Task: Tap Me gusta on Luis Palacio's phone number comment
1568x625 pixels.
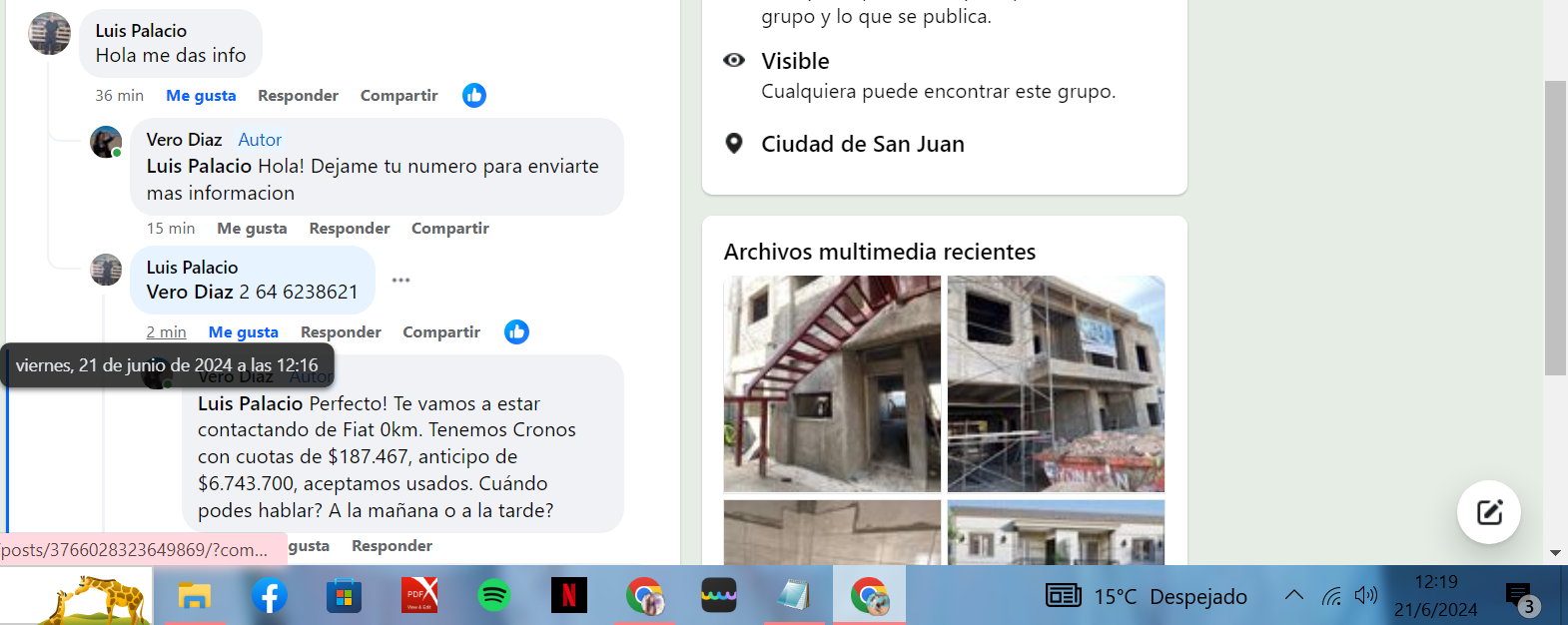Action: coord(243,332)
